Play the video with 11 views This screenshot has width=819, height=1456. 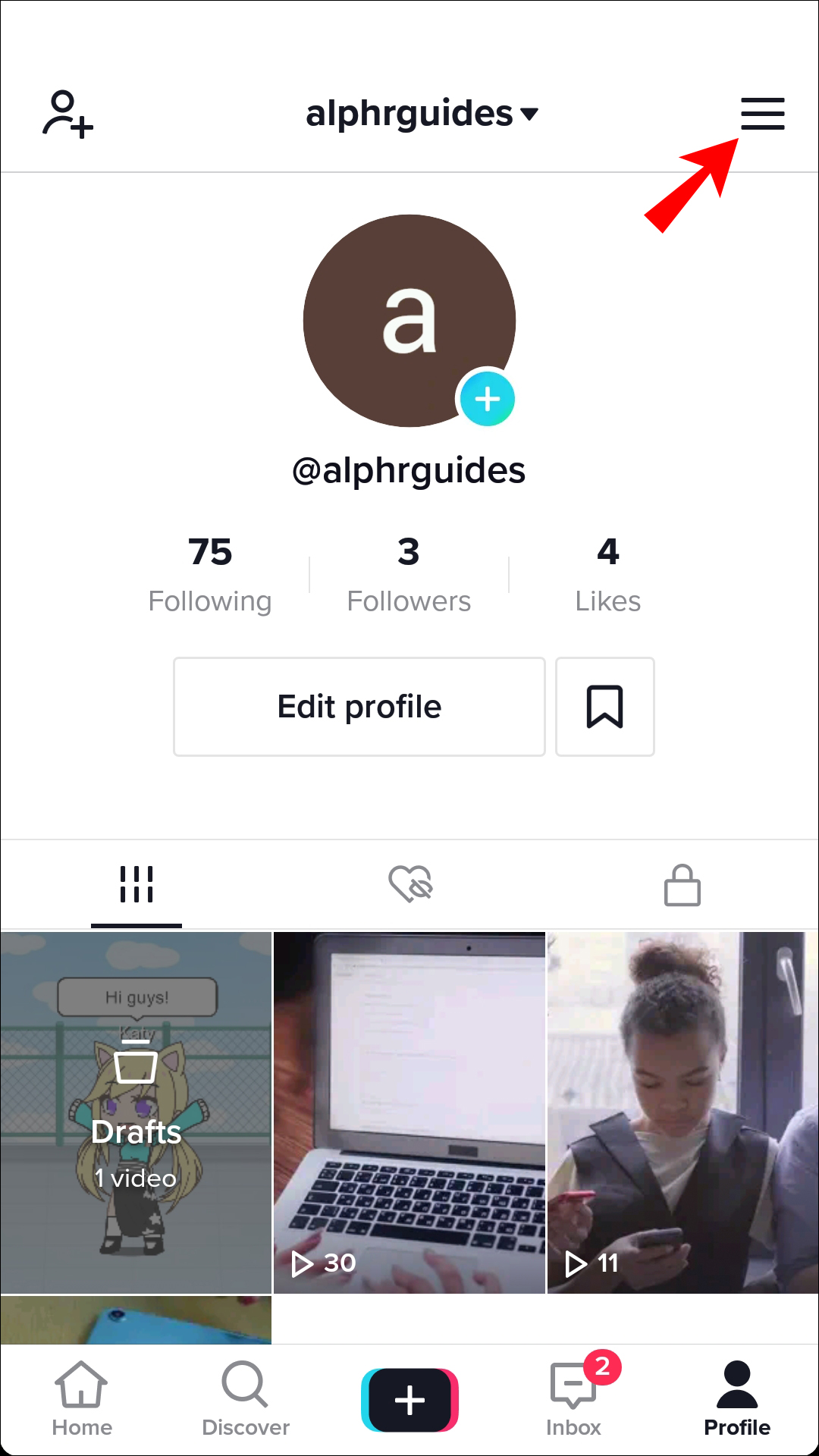pos(682,1112)
